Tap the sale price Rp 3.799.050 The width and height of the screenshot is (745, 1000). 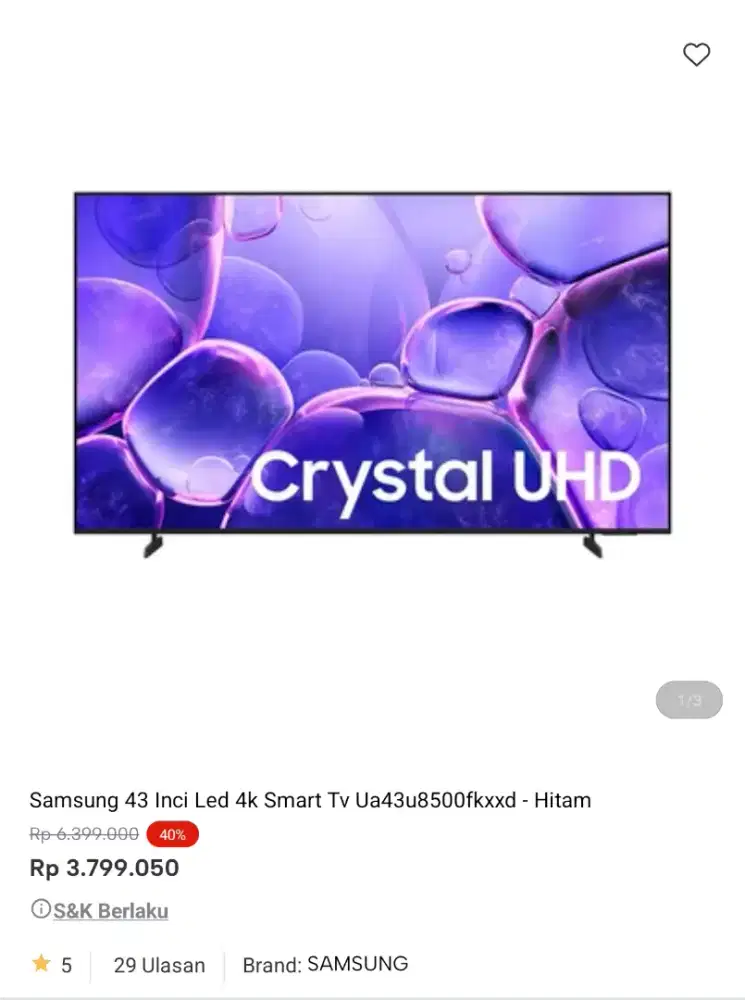pos(104,868)
